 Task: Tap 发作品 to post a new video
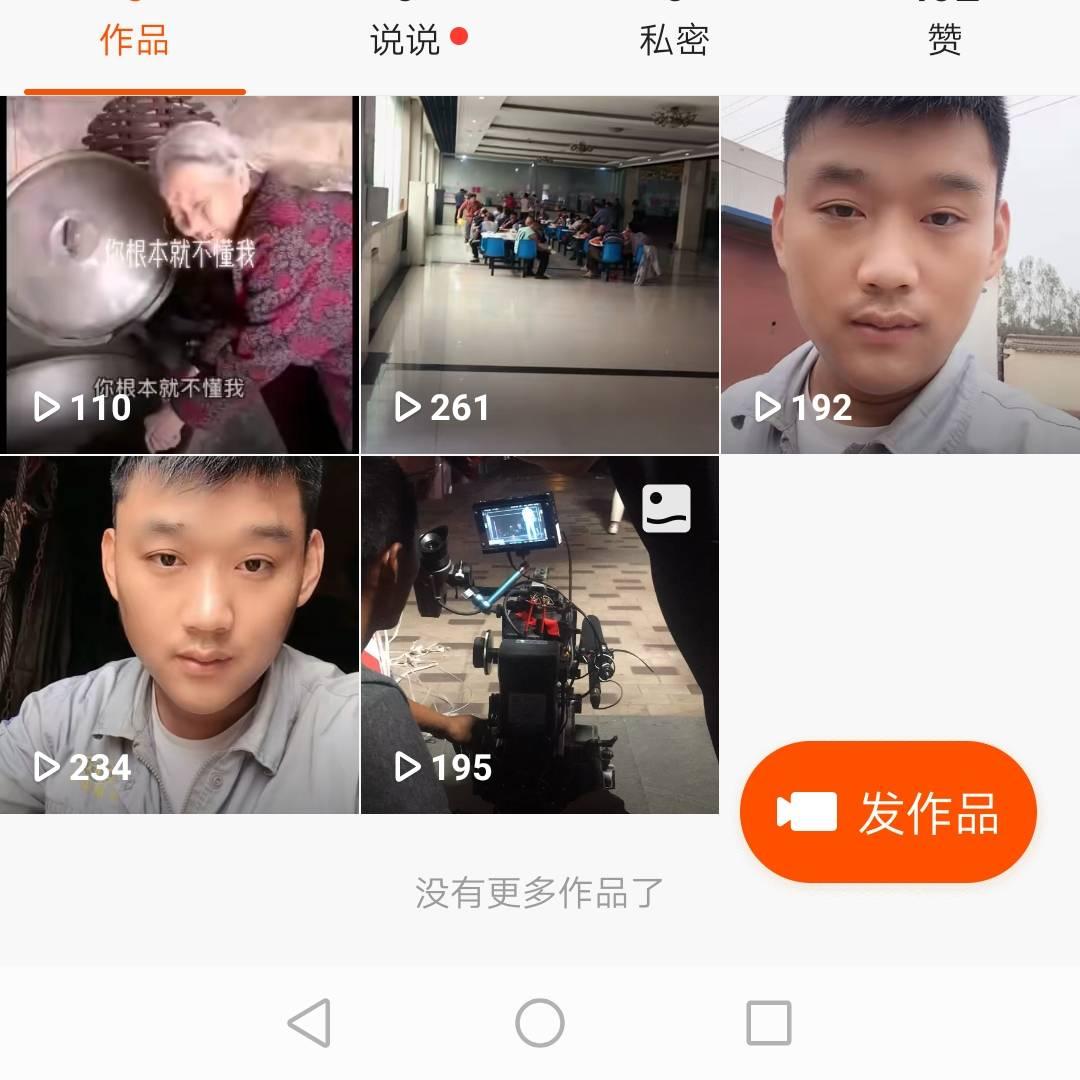888,812
